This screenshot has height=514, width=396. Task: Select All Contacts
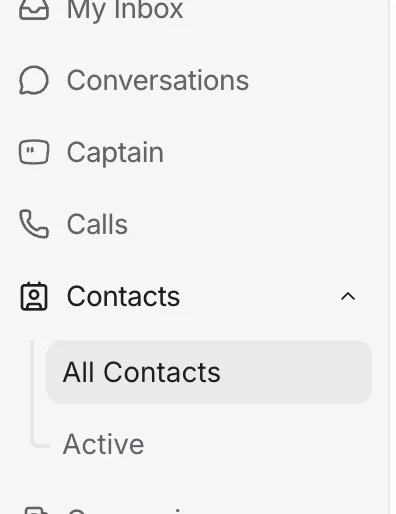click(x=209, y=372)
